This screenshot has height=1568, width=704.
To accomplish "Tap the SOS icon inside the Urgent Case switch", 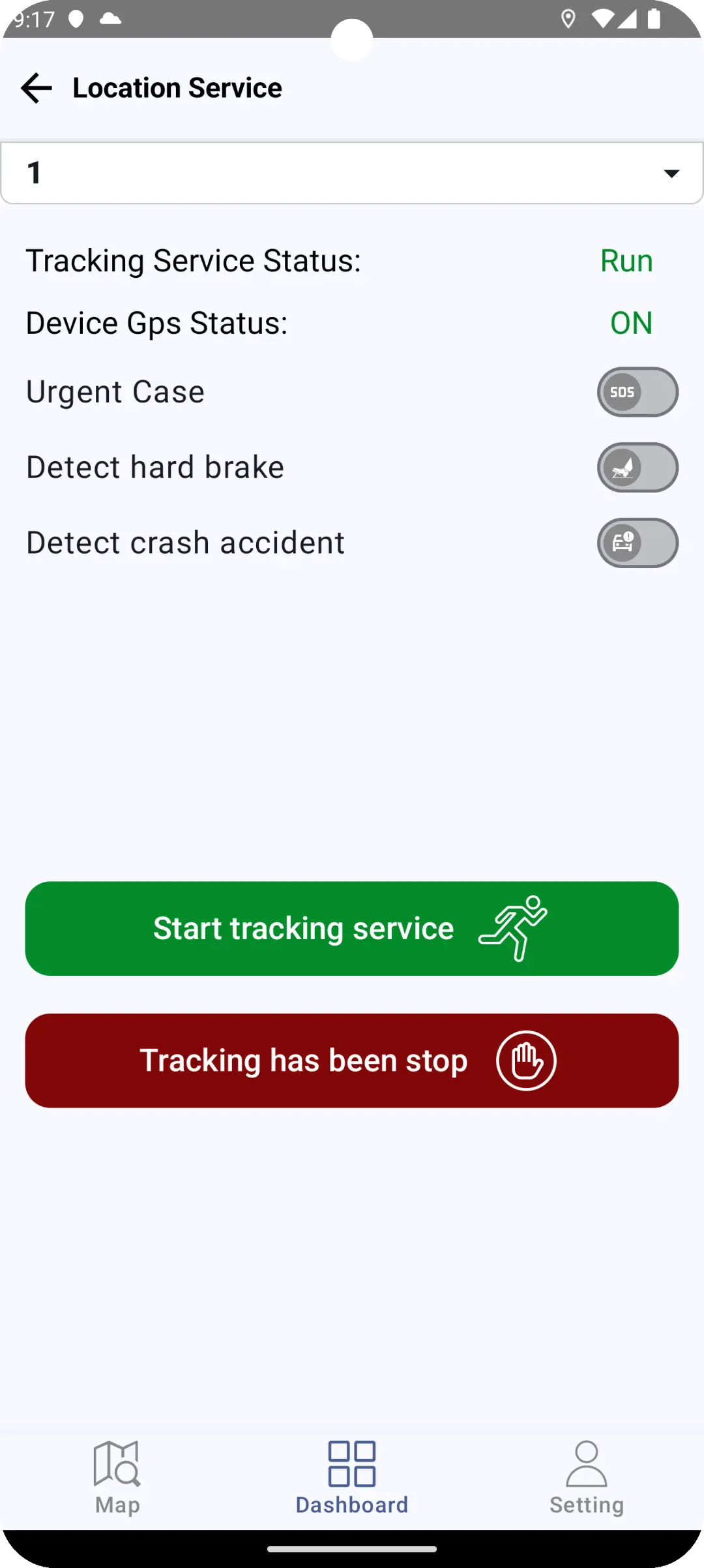I will pyautogui.click(x=624, y=391).
